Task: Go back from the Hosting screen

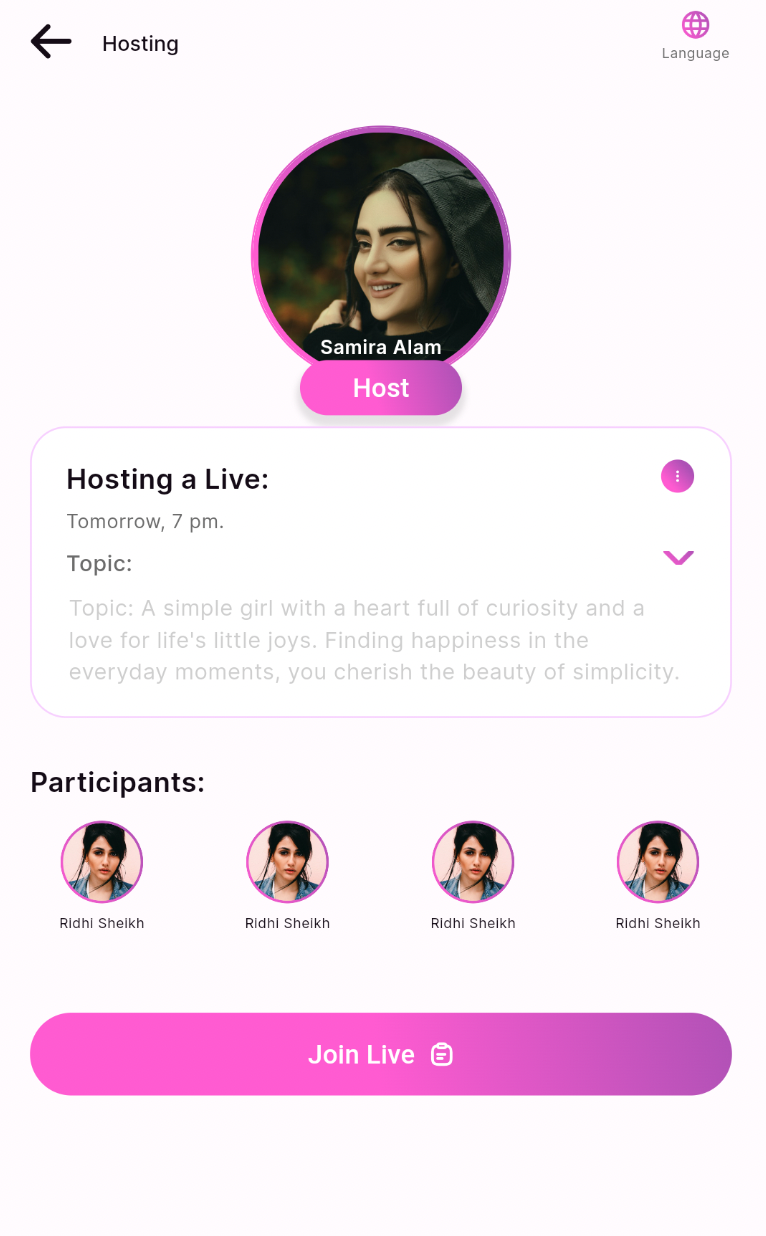Action: point(51,42)
